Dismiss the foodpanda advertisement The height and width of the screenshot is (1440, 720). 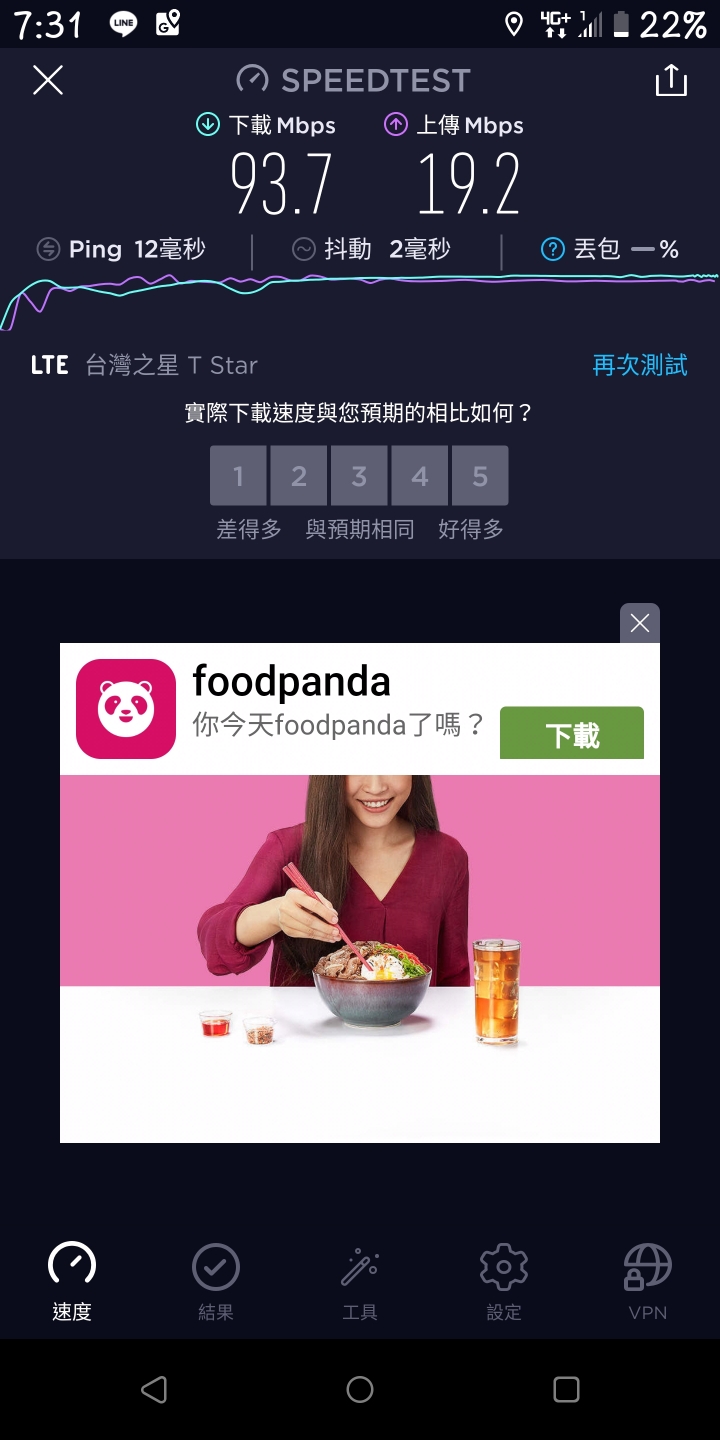[640, 623]
